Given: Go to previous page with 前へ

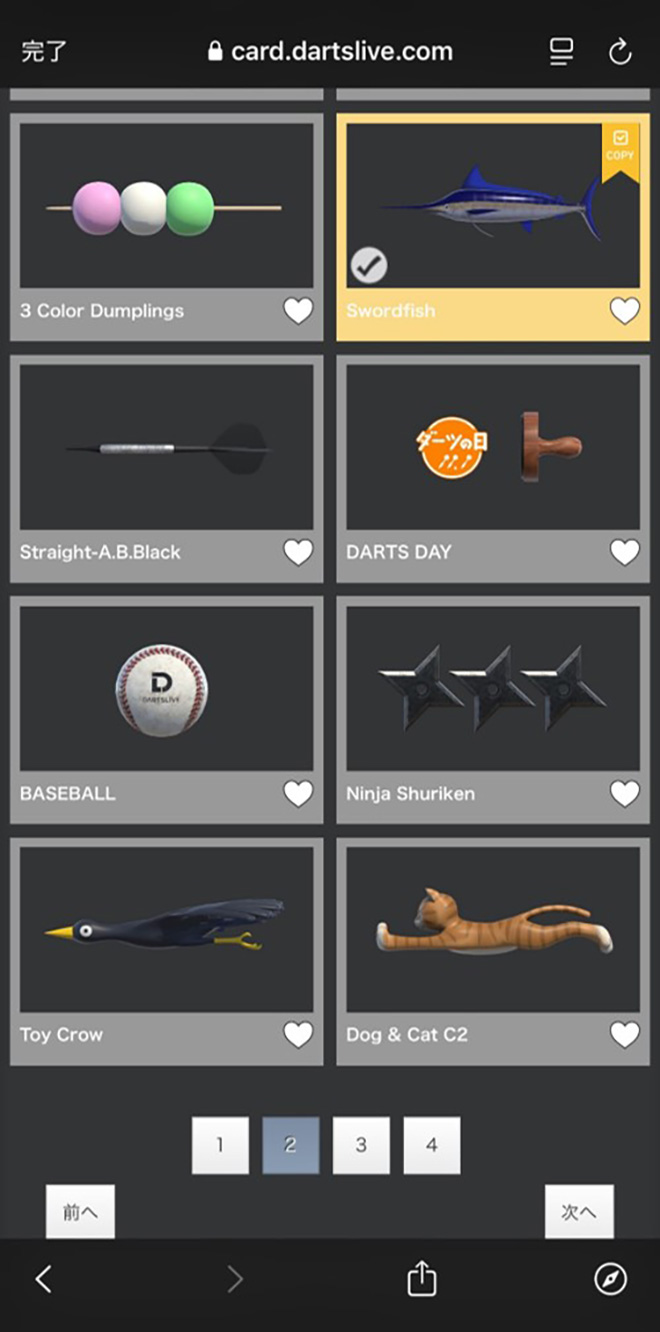Looking at the screenshot, I should pos(80,1212).
